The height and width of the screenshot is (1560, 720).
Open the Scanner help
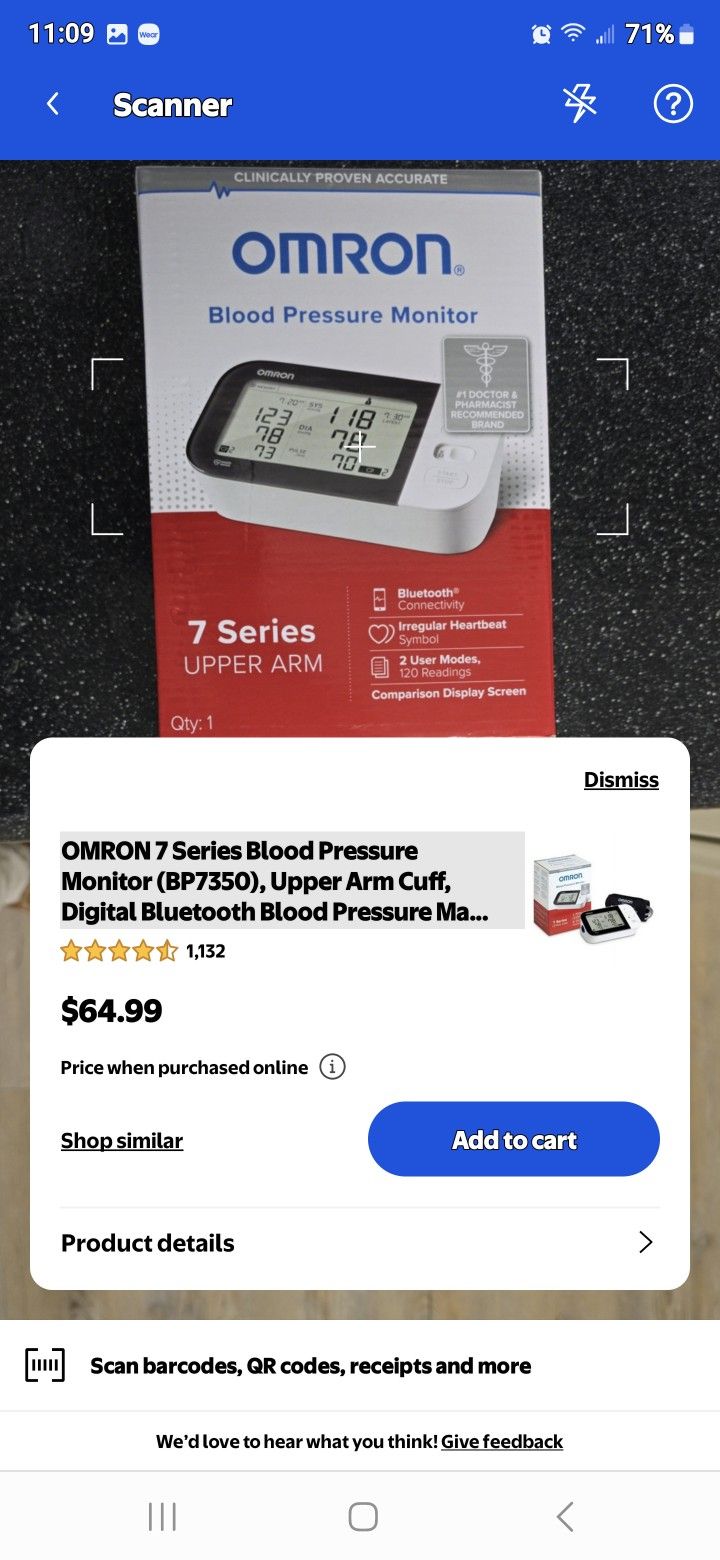click(673, 103)
